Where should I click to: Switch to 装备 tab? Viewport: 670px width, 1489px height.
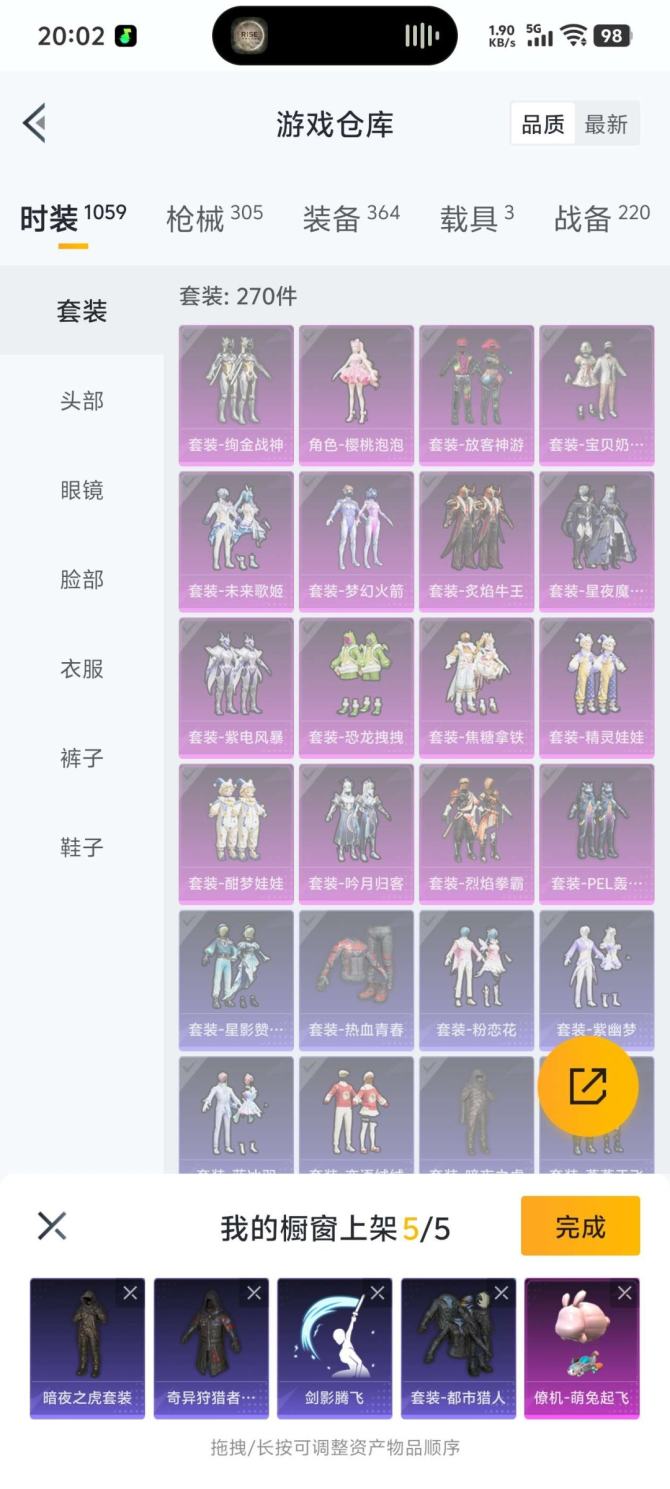pos(350,217)
